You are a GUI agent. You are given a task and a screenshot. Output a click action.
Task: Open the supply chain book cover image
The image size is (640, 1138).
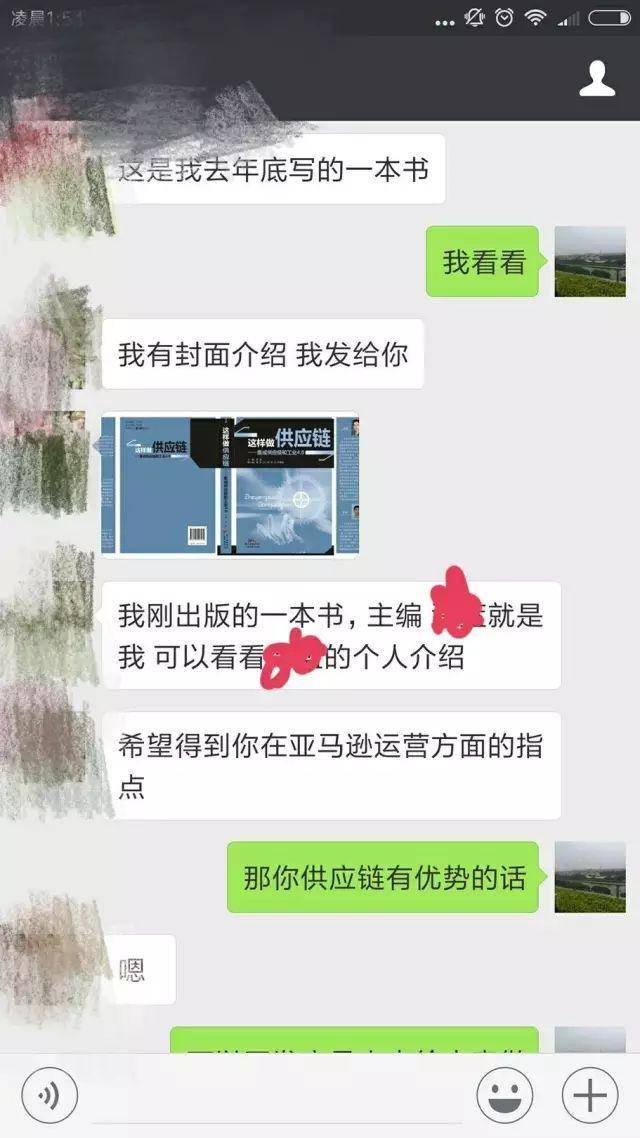click(230, 485)
